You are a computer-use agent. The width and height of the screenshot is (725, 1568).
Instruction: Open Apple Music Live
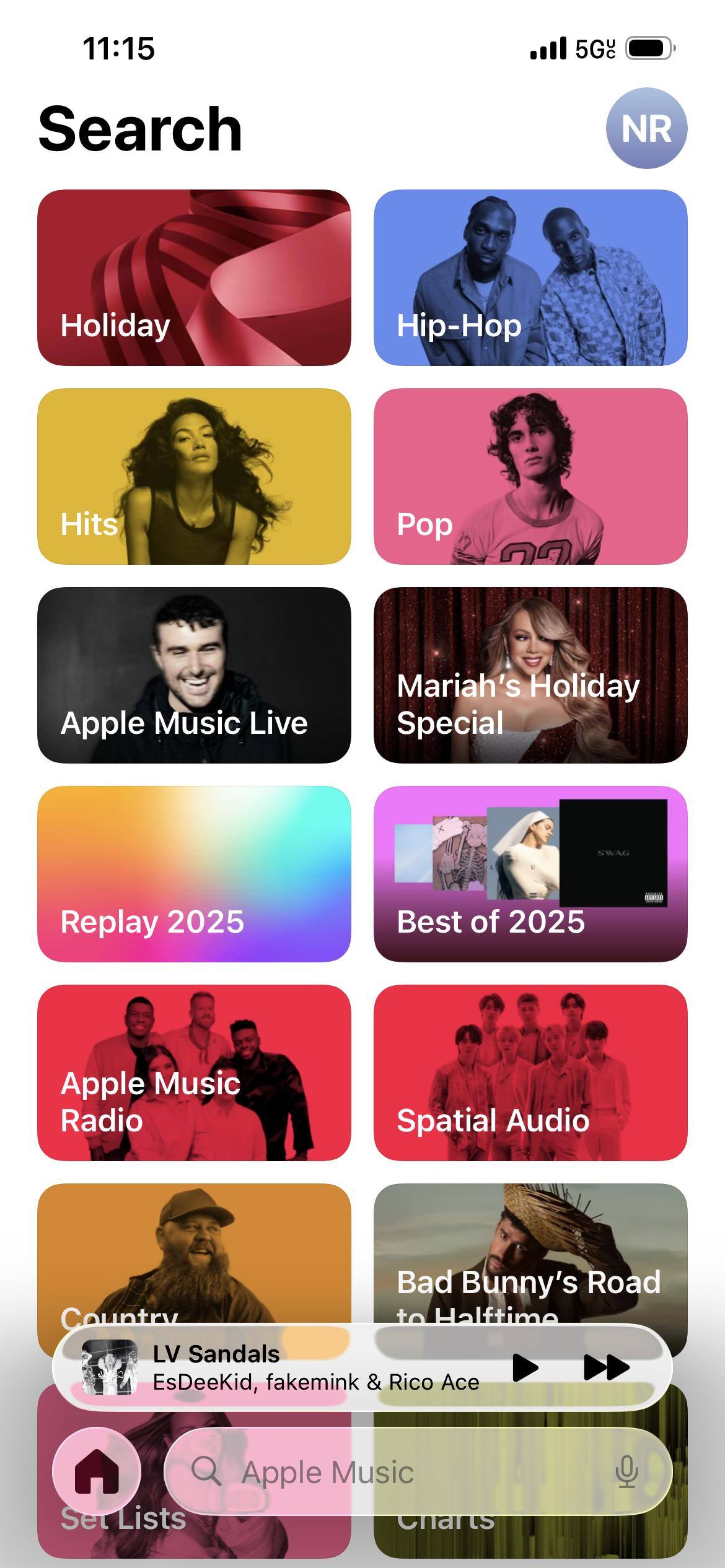pyautogui.click(x=194, y=675)
